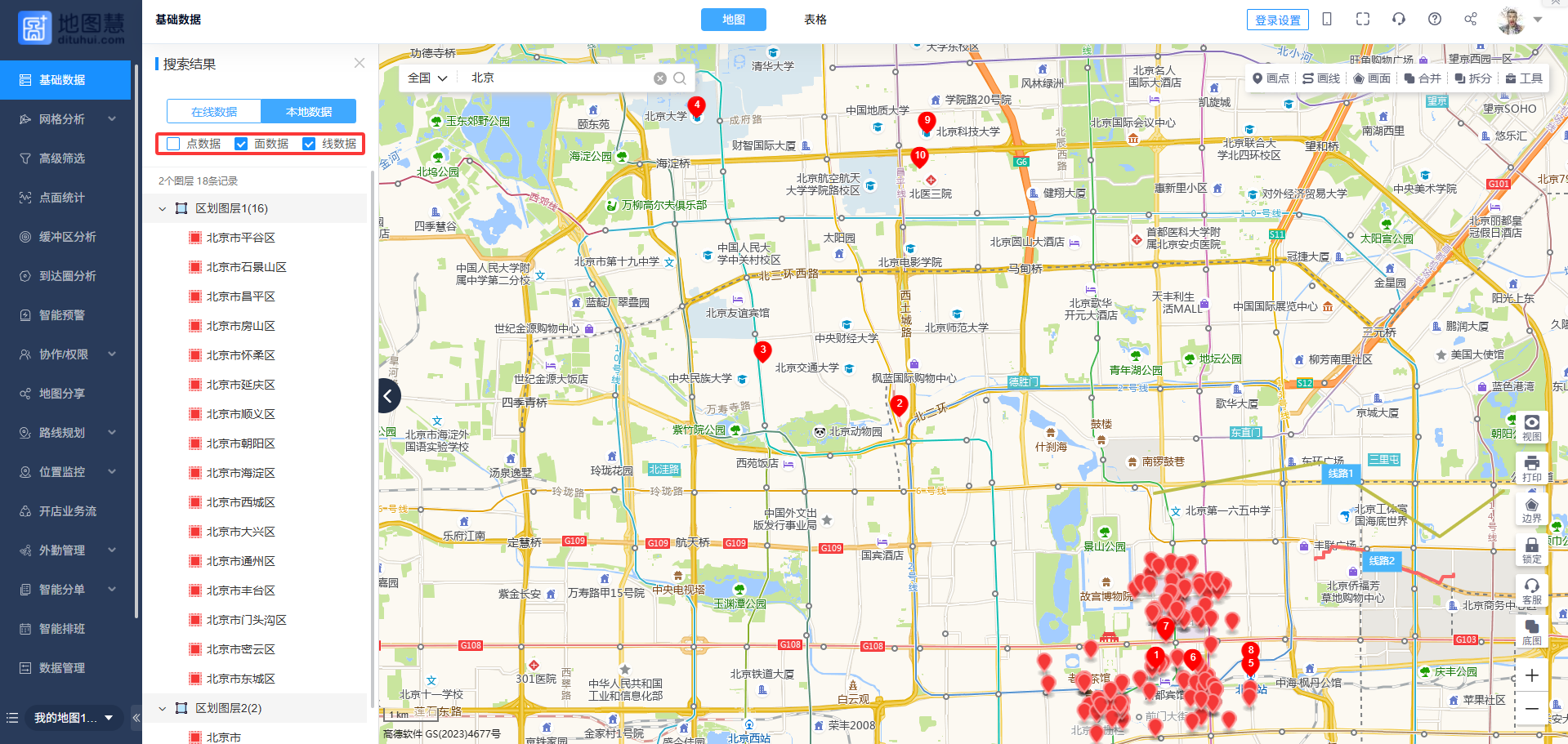Uncheck the 线数据 checkbox
The height and width of the screenshot is (744, 1568).
(x=309, y=144)
